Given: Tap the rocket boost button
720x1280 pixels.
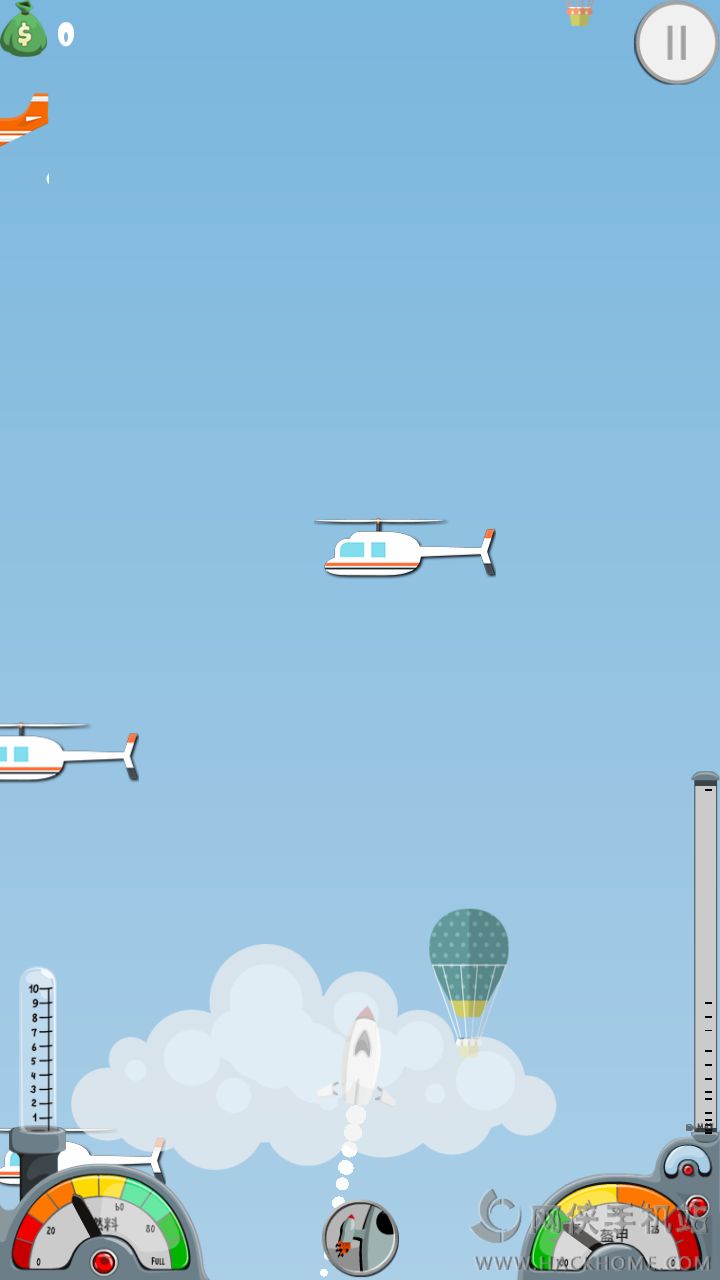Looking at the screenshot, I should click(361, 1238).
